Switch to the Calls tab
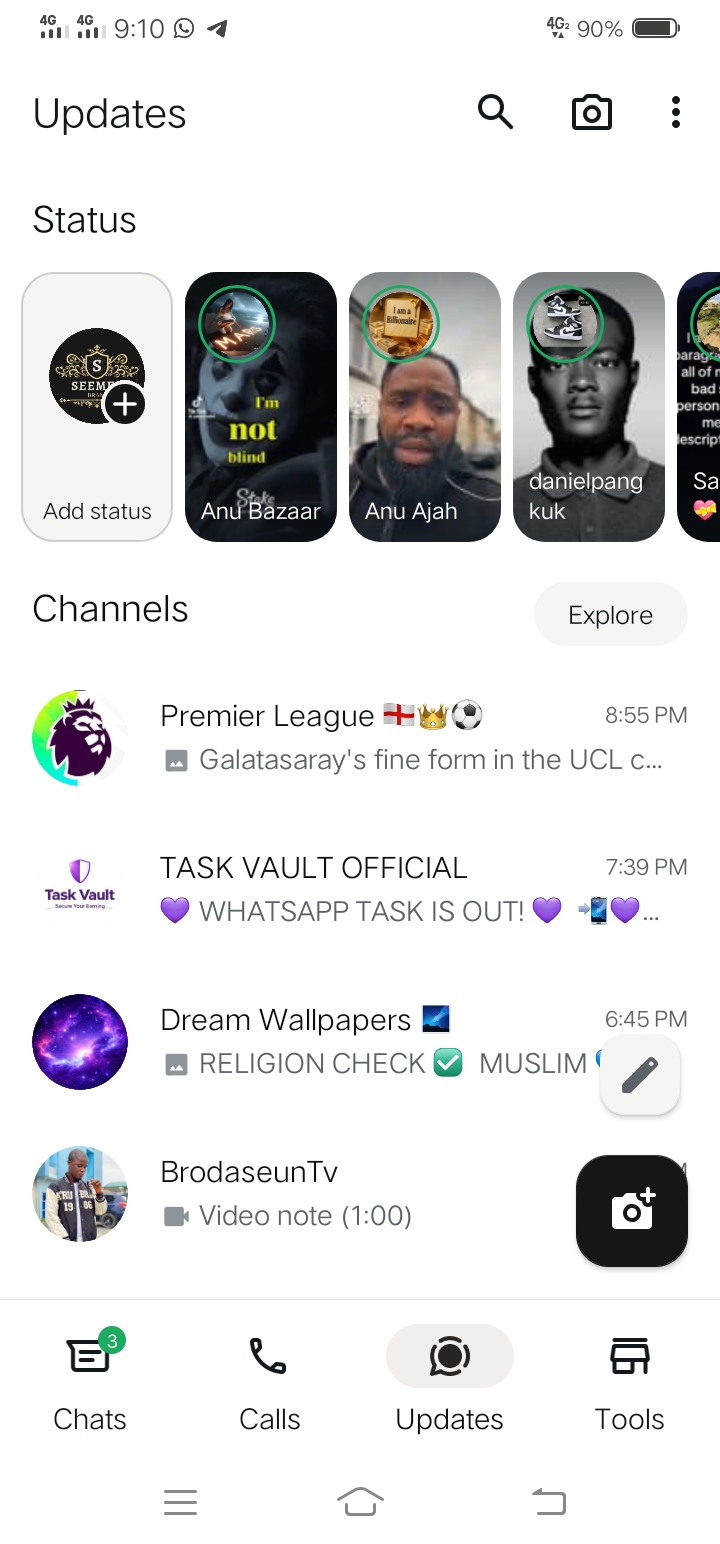 (269, 1380)
